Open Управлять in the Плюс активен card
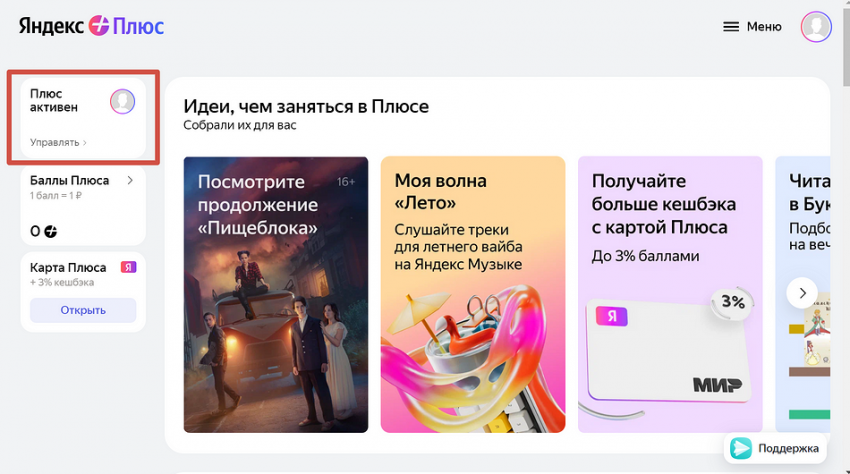Image resolution: width=850 pixels, height=474 pixels. click(58, 142)
